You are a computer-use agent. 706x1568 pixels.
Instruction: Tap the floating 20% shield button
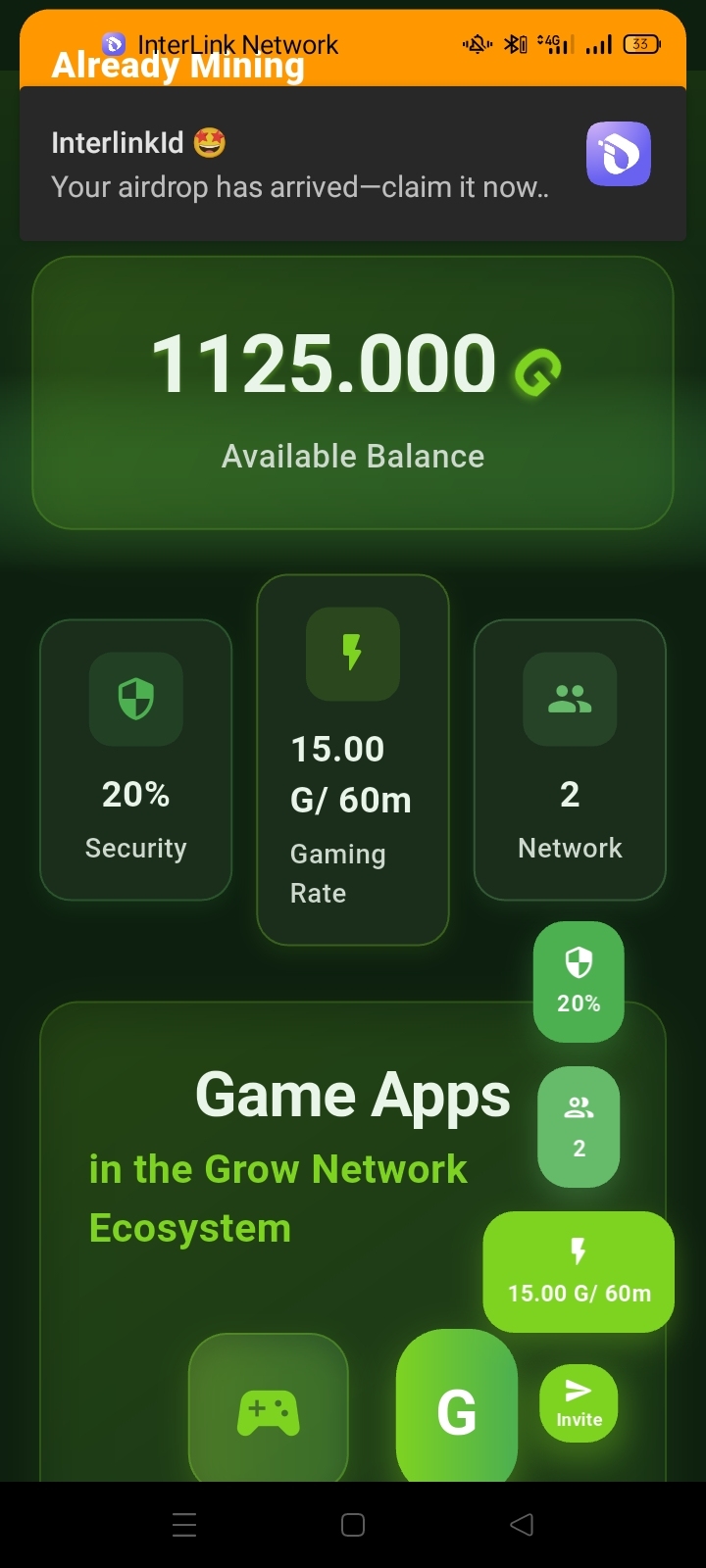pos(579,981)
